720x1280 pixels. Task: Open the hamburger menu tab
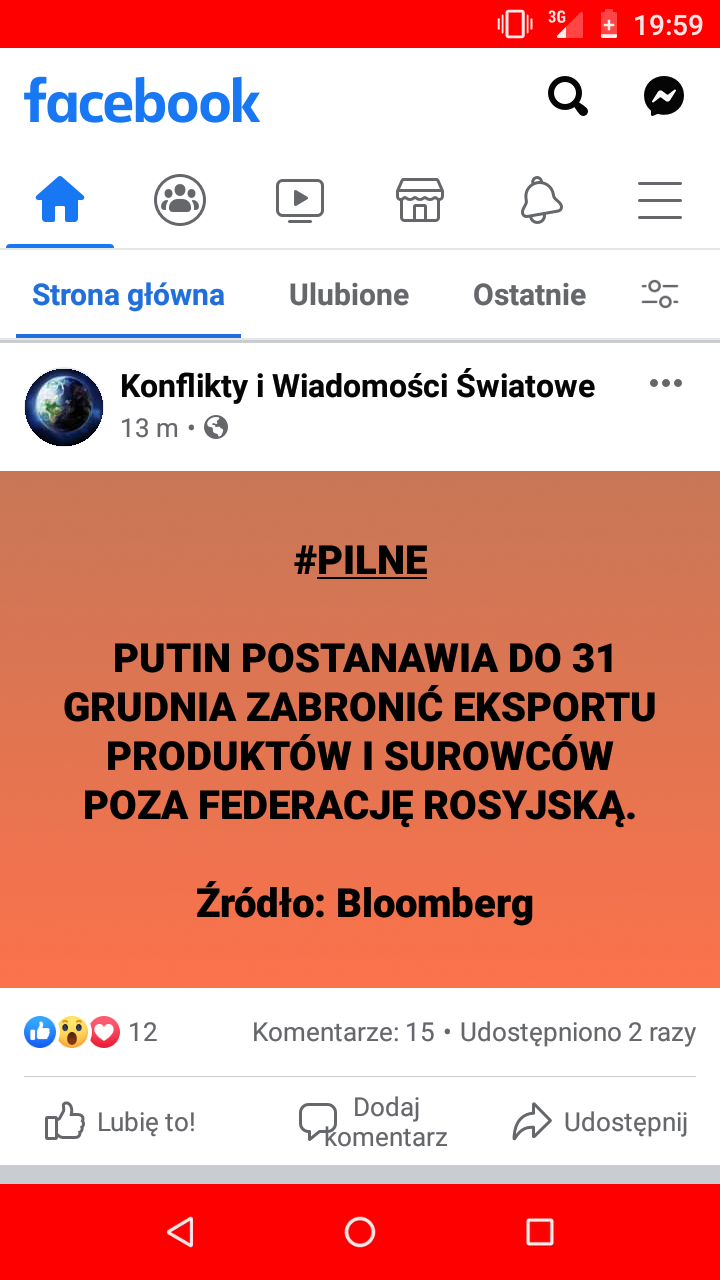660,200
